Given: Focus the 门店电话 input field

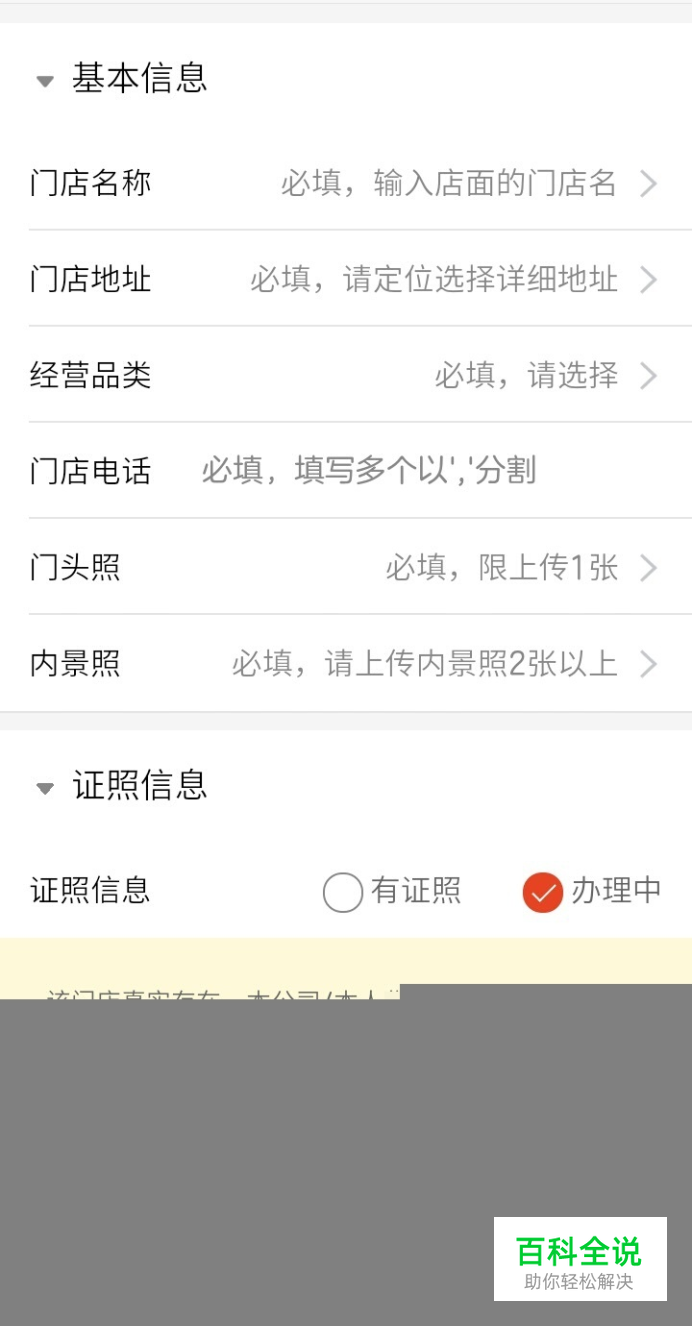Looking at the screenshot, I should pos(370,471).
